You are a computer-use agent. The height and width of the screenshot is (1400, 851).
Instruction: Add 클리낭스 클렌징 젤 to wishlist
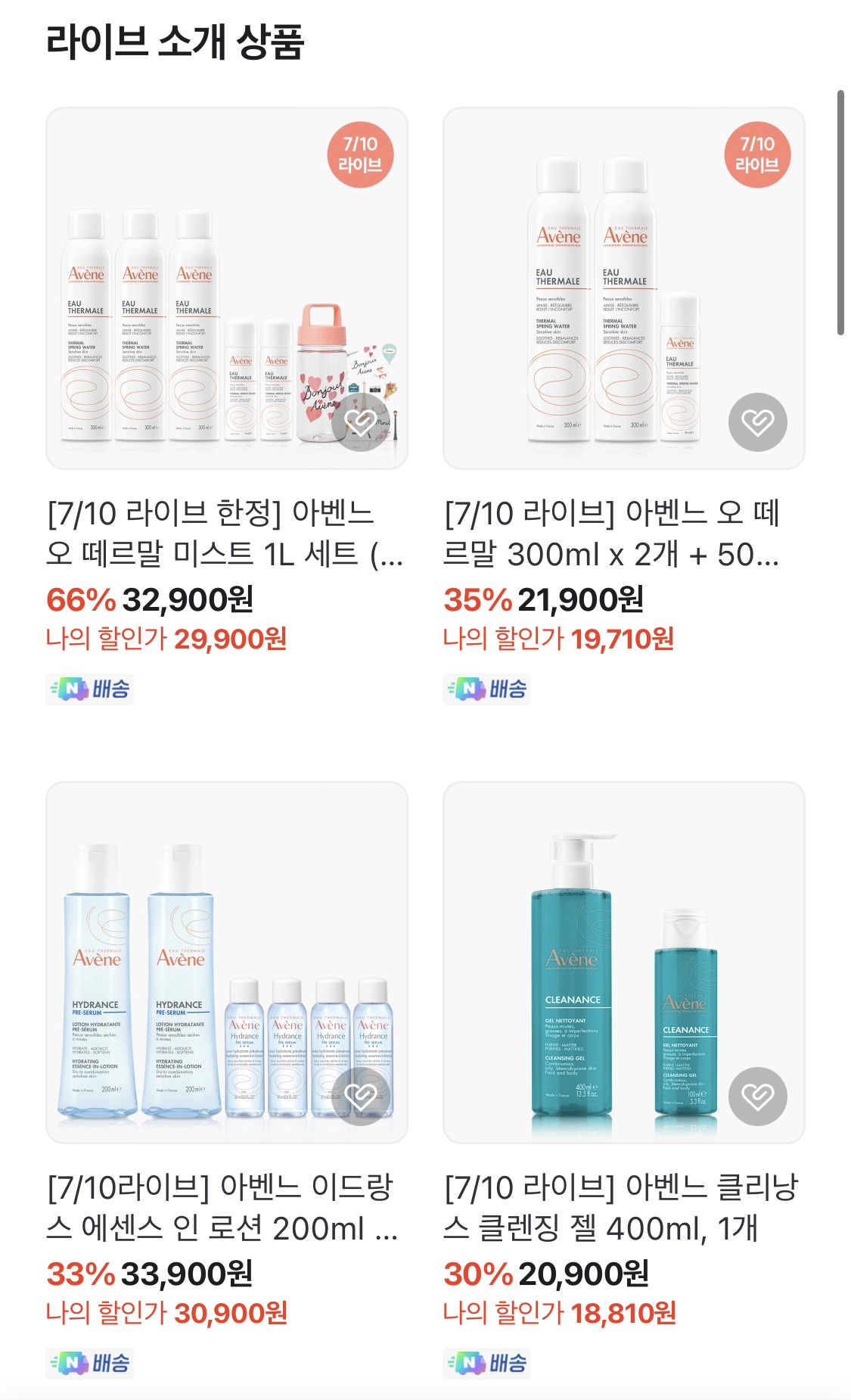[757, 1096]
